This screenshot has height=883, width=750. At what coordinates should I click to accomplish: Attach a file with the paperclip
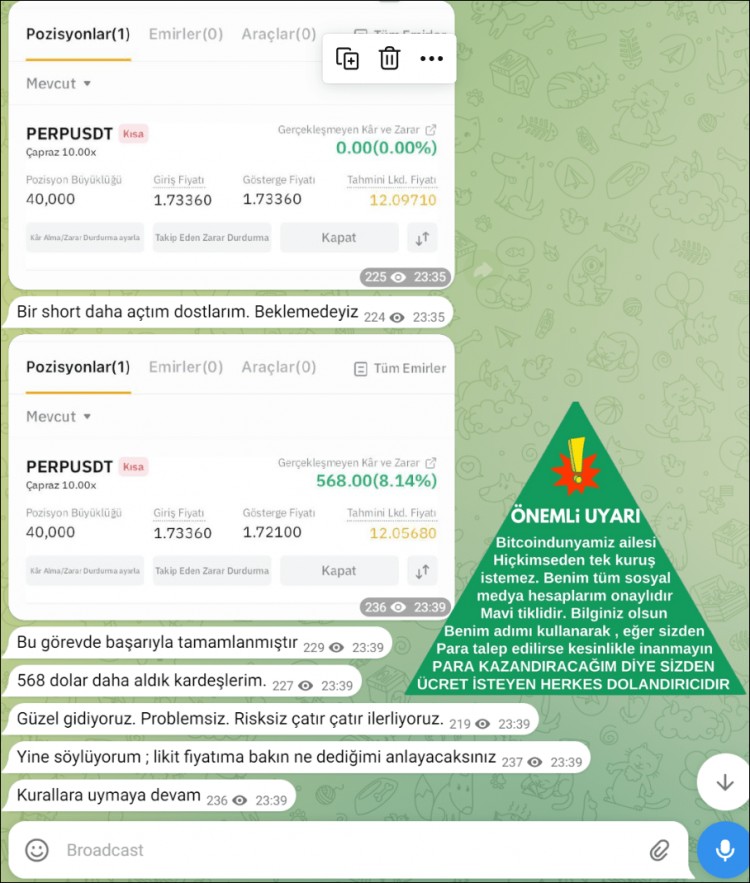[659, 850]
